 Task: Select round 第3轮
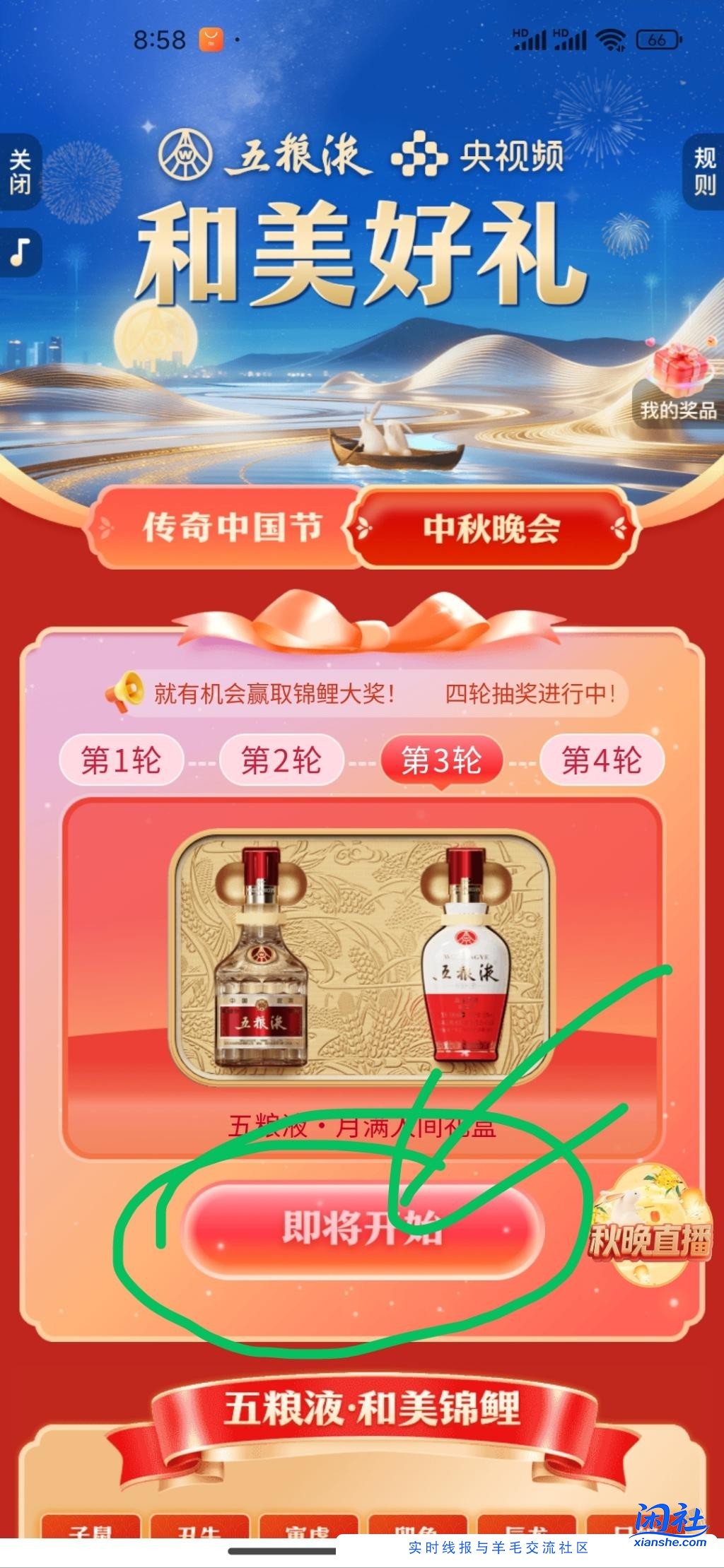tap(442, 761)
